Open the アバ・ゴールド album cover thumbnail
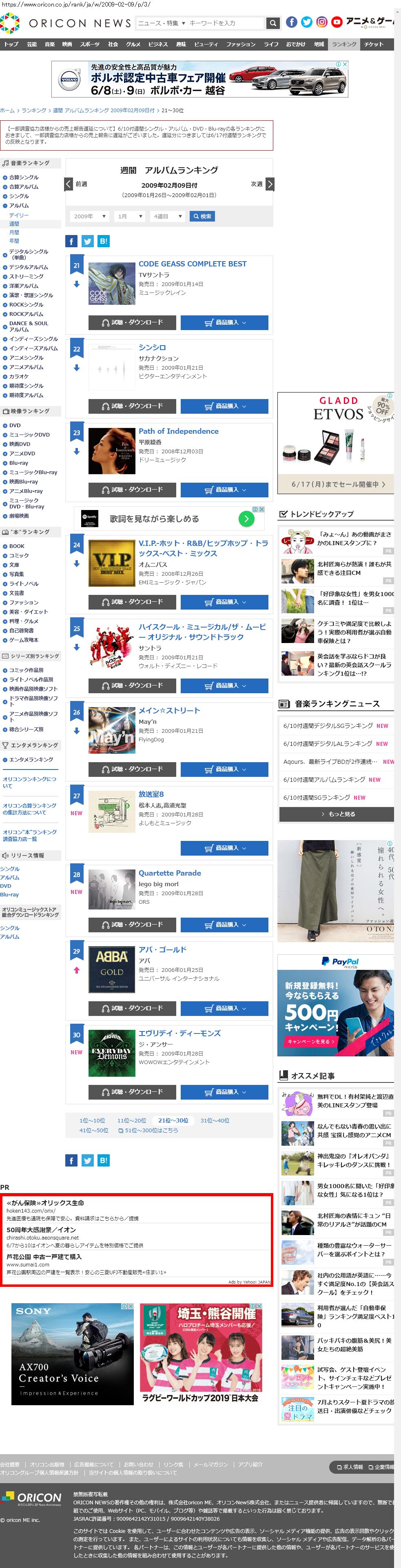This screenshot has width=401, height=1568. [x=111, y=971]
